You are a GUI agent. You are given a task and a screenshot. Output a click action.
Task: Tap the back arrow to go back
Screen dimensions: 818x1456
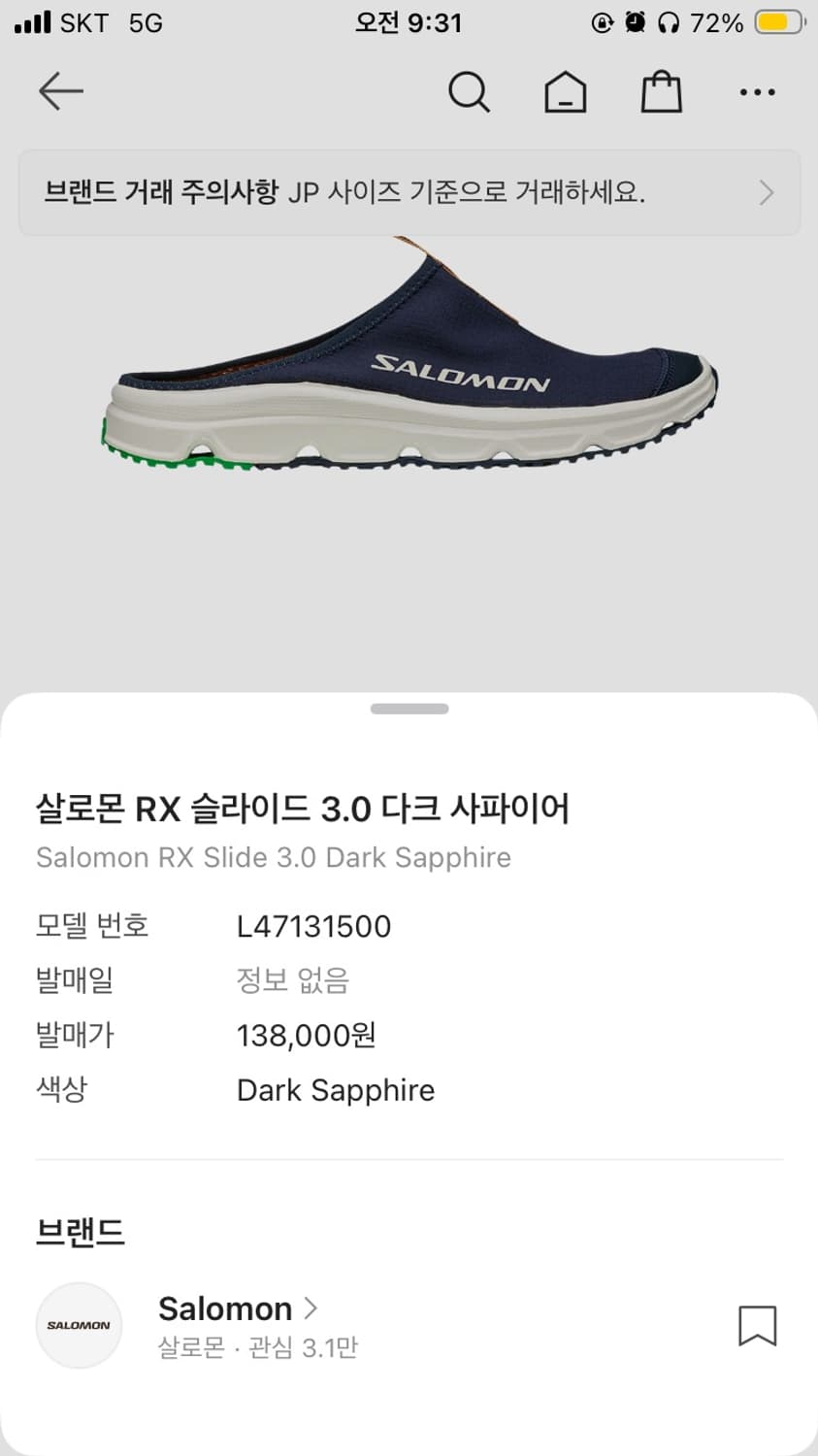tap(60, 91)
